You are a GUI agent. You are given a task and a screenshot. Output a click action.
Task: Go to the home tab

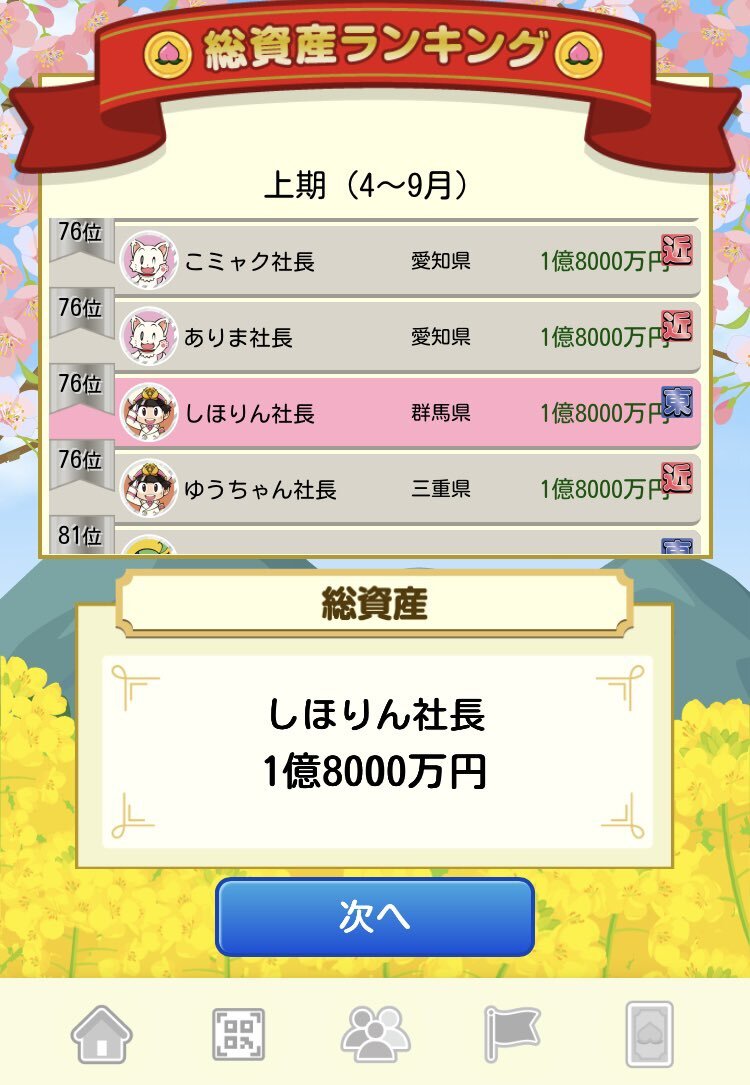[101, 1034]
